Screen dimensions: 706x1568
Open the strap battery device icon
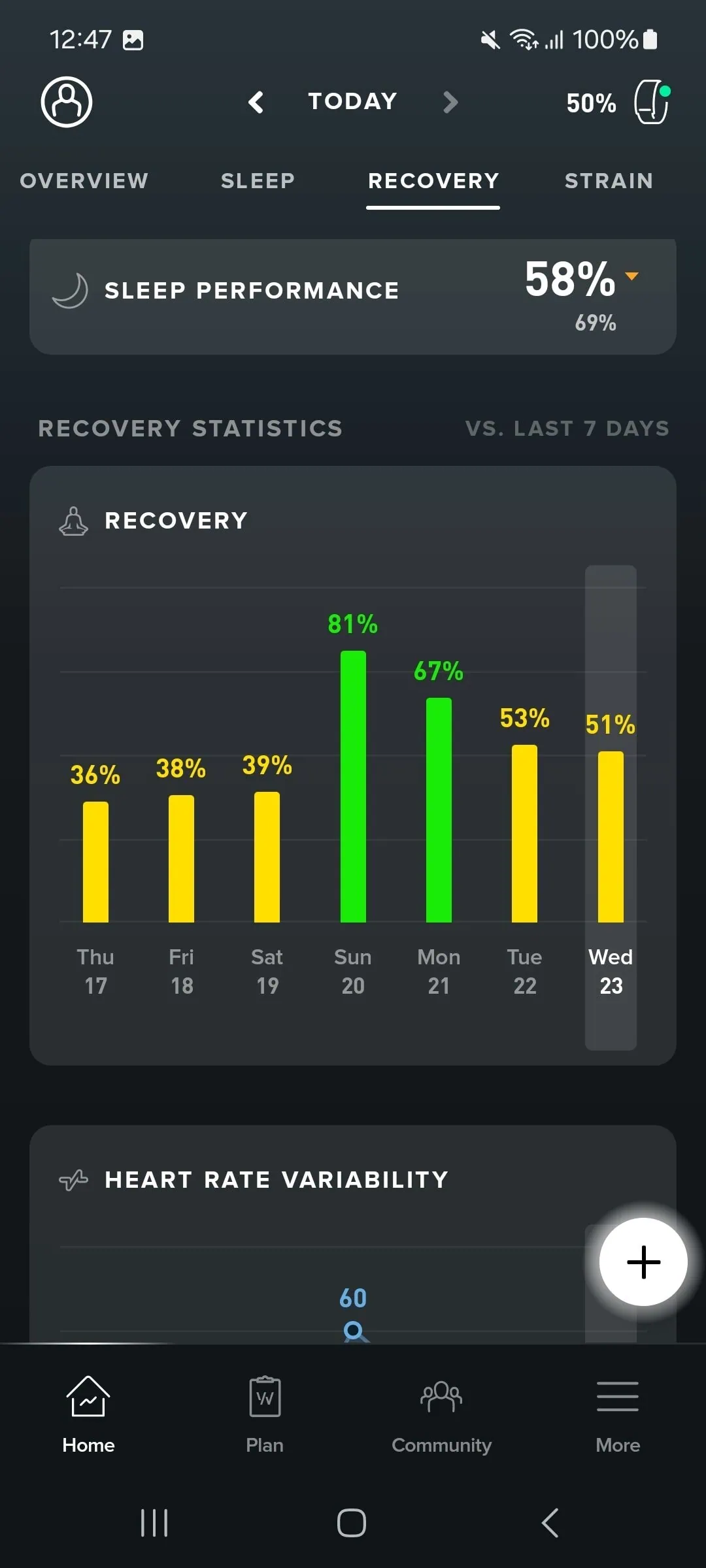point(651,102)
